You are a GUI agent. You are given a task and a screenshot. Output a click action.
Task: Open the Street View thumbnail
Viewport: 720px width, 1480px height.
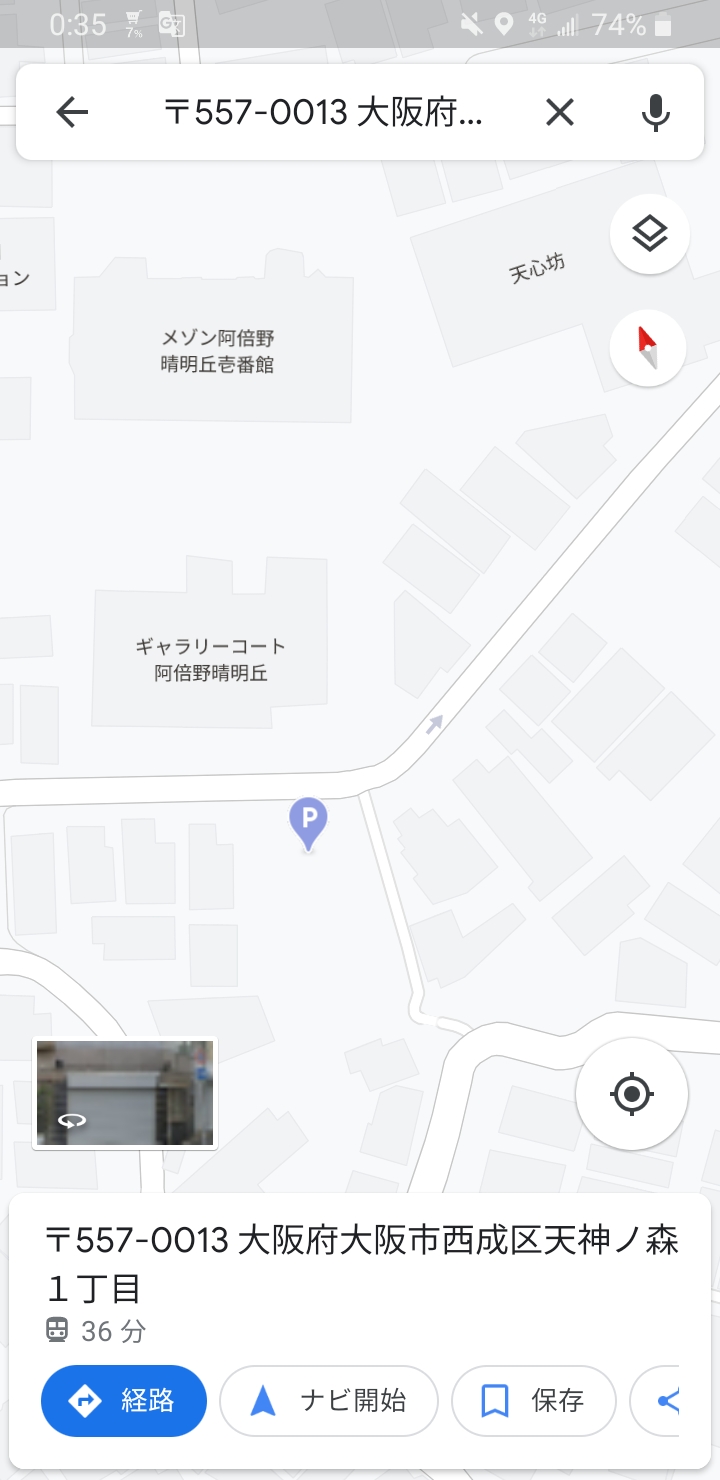(x=125, y=1093)
